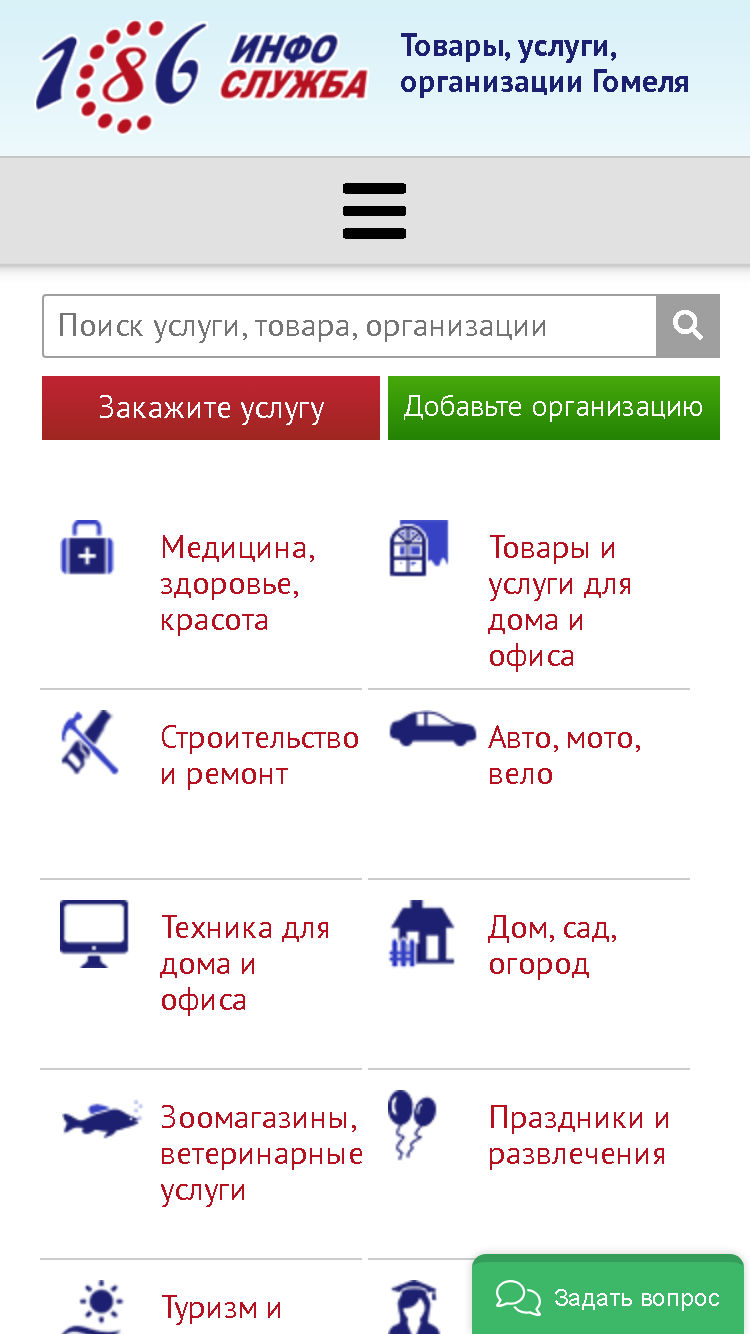Tap the magnifying glass search button

coord(688,326)
